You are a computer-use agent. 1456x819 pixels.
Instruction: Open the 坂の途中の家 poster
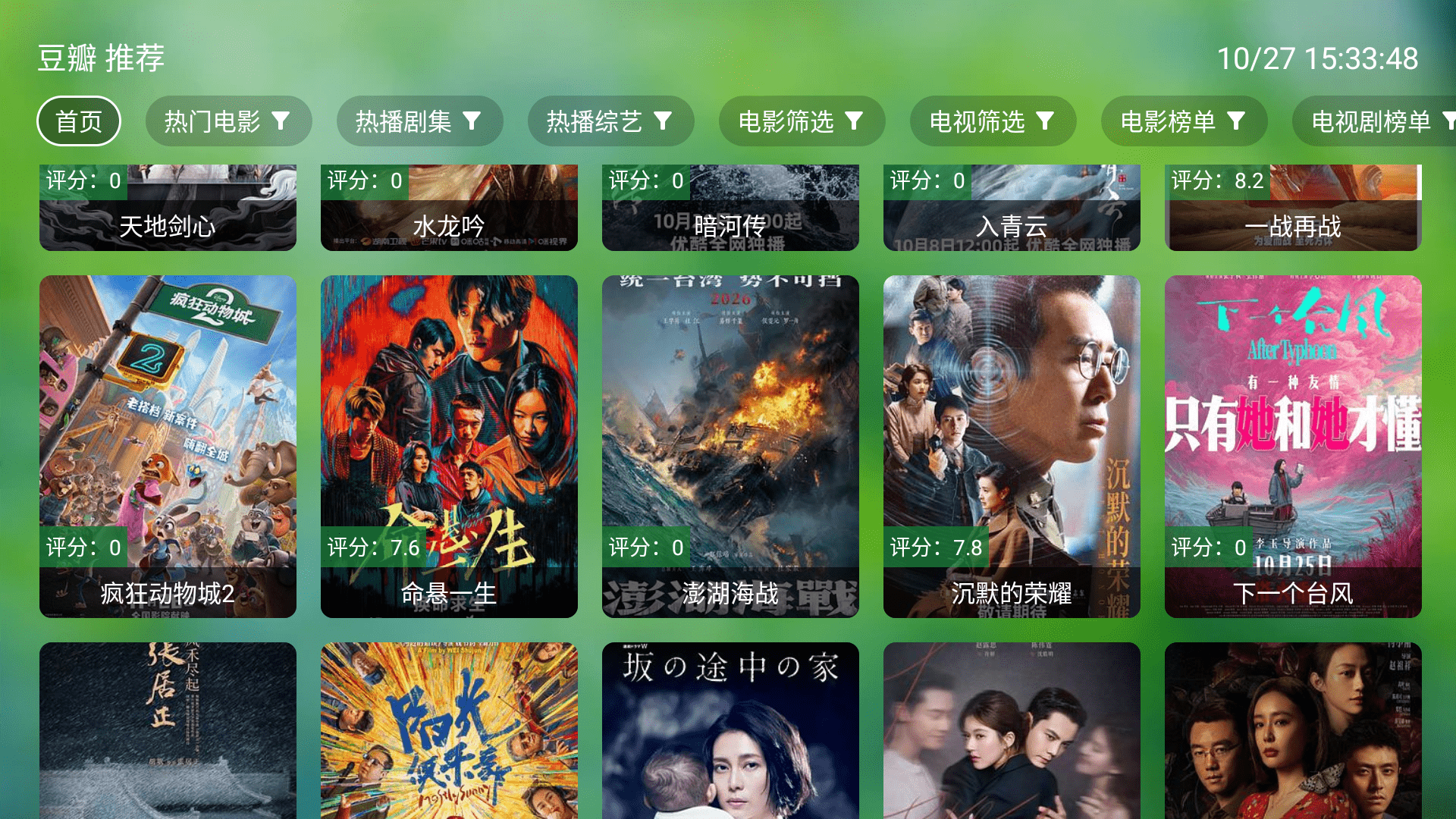730,730
